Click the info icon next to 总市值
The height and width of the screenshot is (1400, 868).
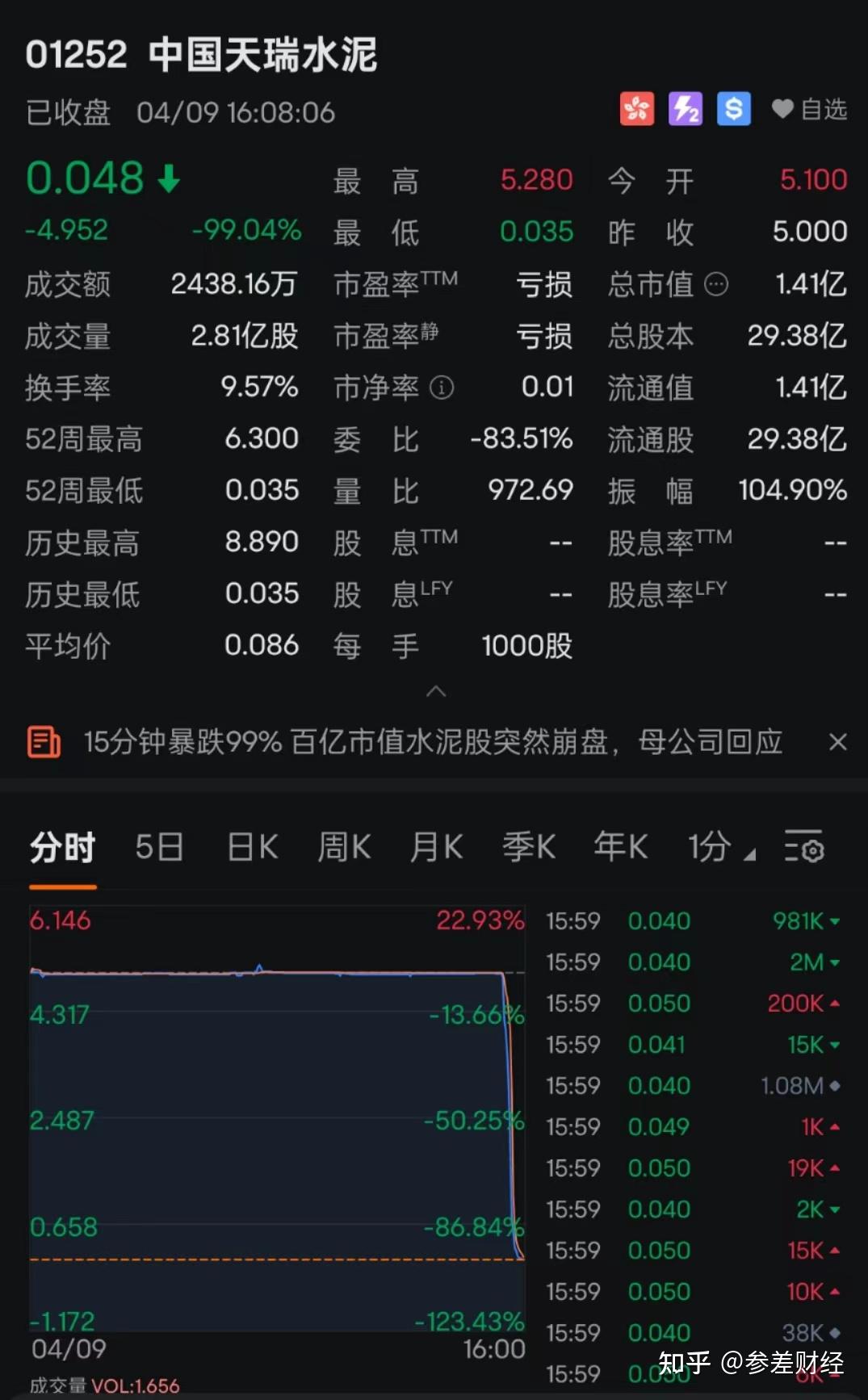tap(717, 284)
